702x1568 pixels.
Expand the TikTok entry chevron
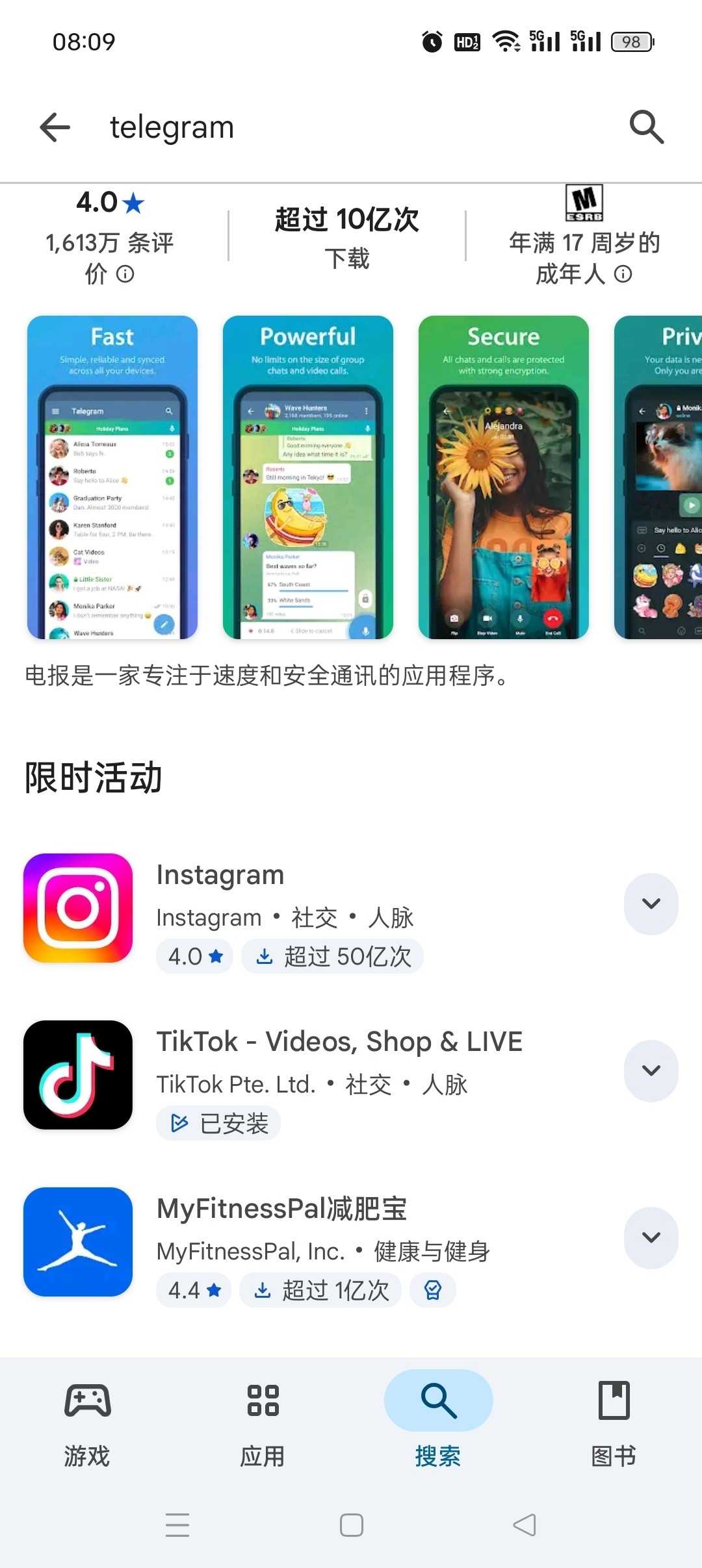[651, 1070]
